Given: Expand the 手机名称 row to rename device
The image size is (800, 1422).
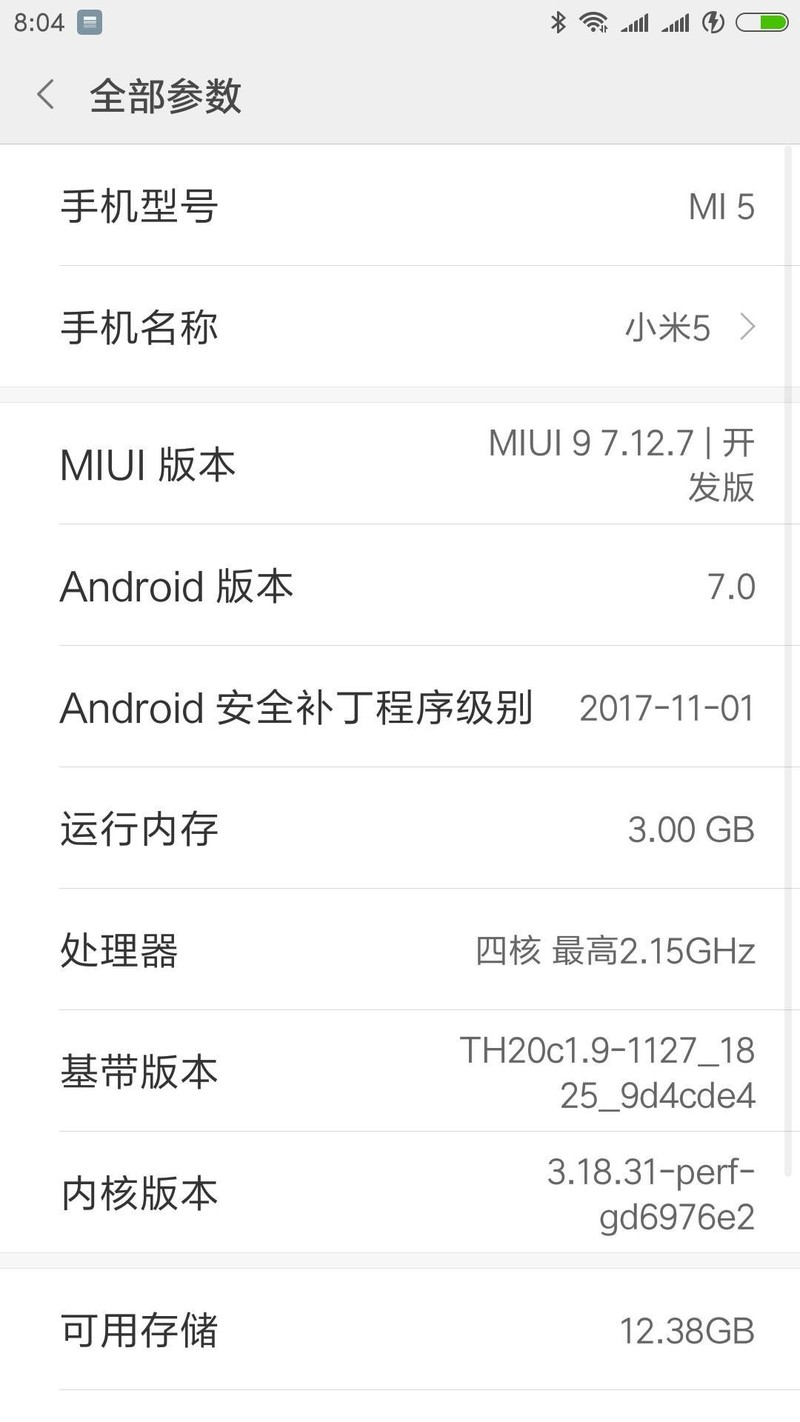Looking at the screenshot, I should [x=400, y=327].
